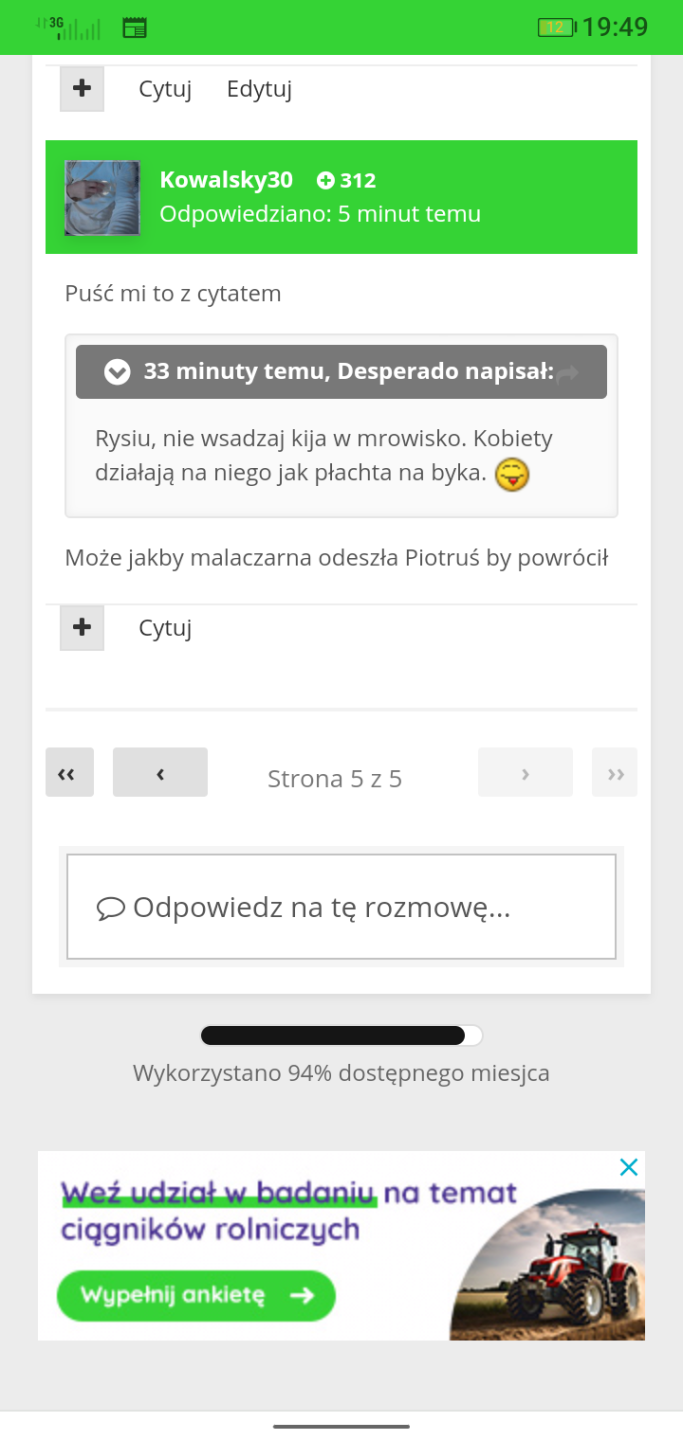This screenshot has height=1440, width=683.
Task: Collapse the Desperado quote block
Action: (118, 372)
